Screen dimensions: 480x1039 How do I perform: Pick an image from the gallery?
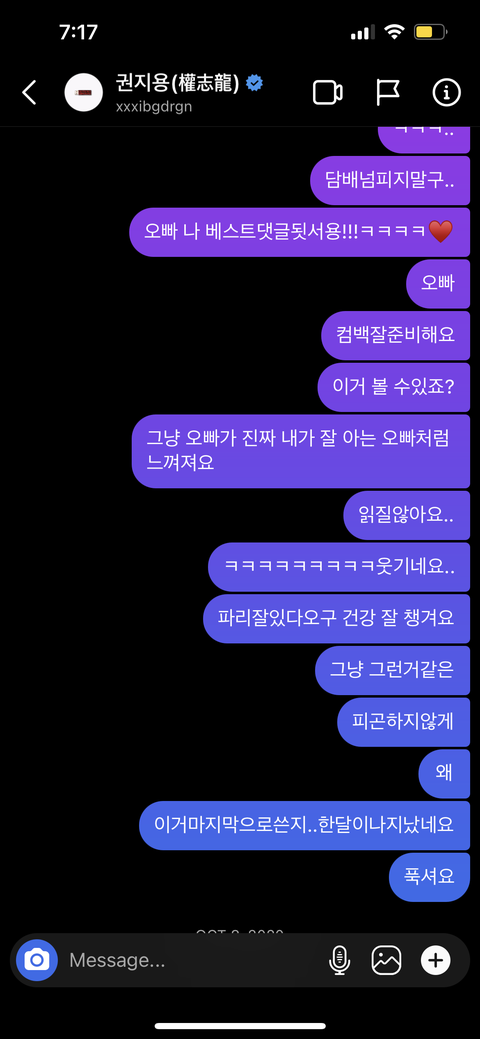click(x=387, y=960)
